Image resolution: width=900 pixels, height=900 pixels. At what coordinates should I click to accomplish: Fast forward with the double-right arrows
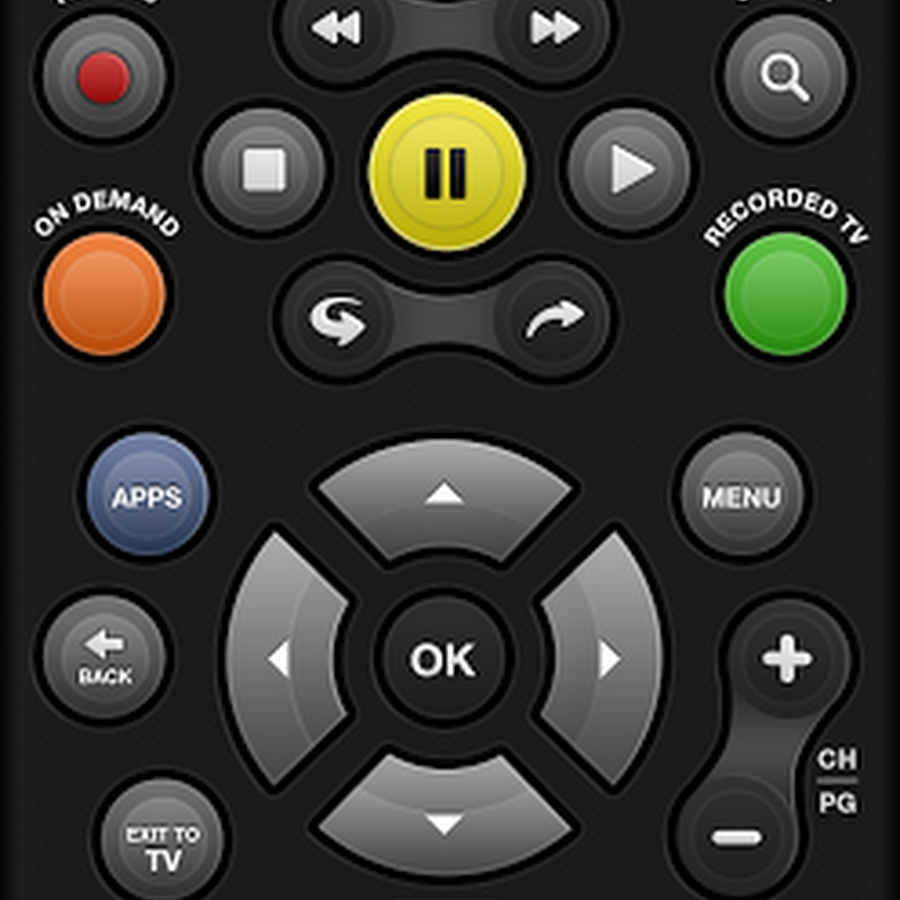[x=555, y=30]
